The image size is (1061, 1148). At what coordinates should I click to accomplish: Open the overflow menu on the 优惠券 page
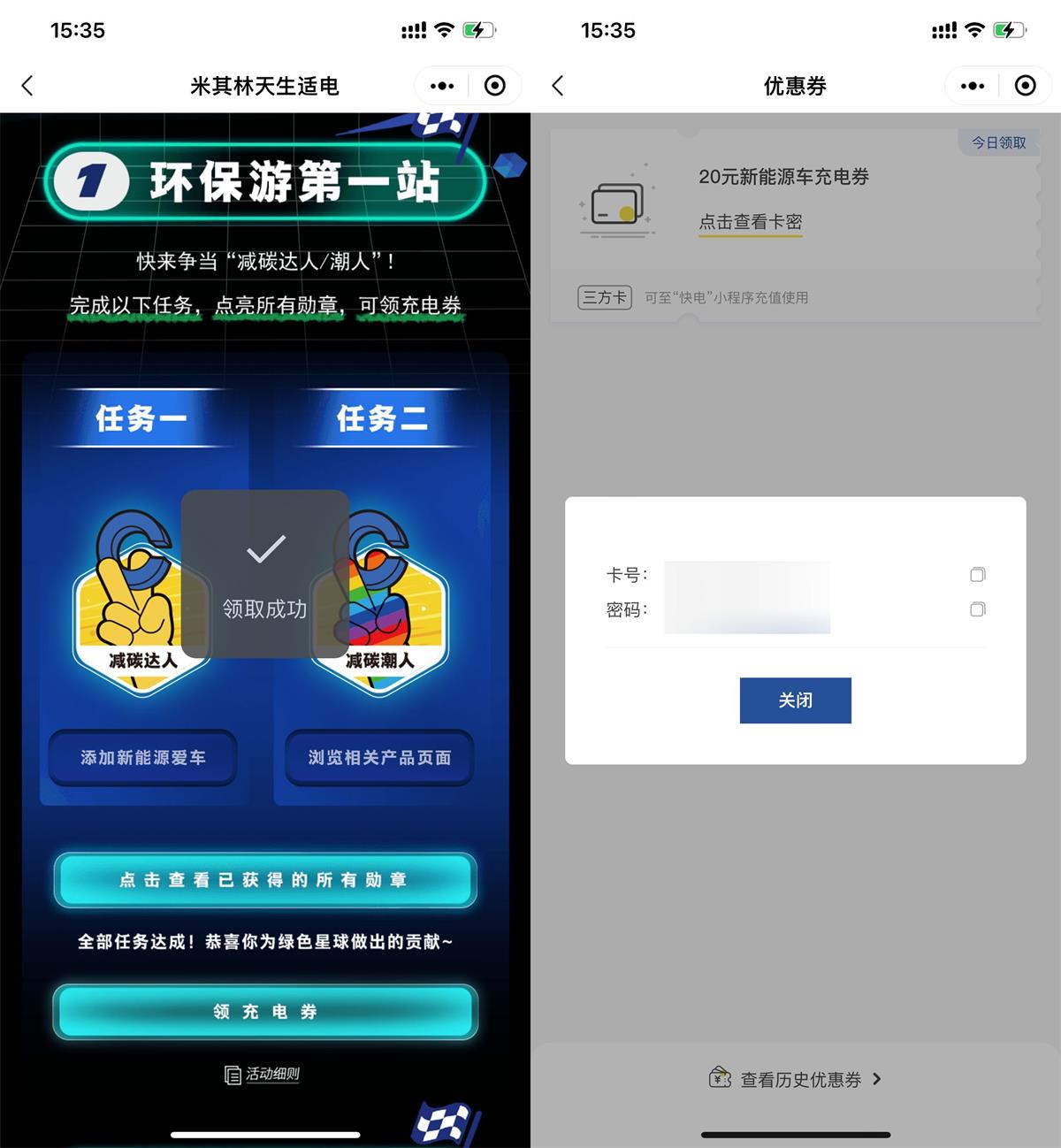click(x=973, y=86)
